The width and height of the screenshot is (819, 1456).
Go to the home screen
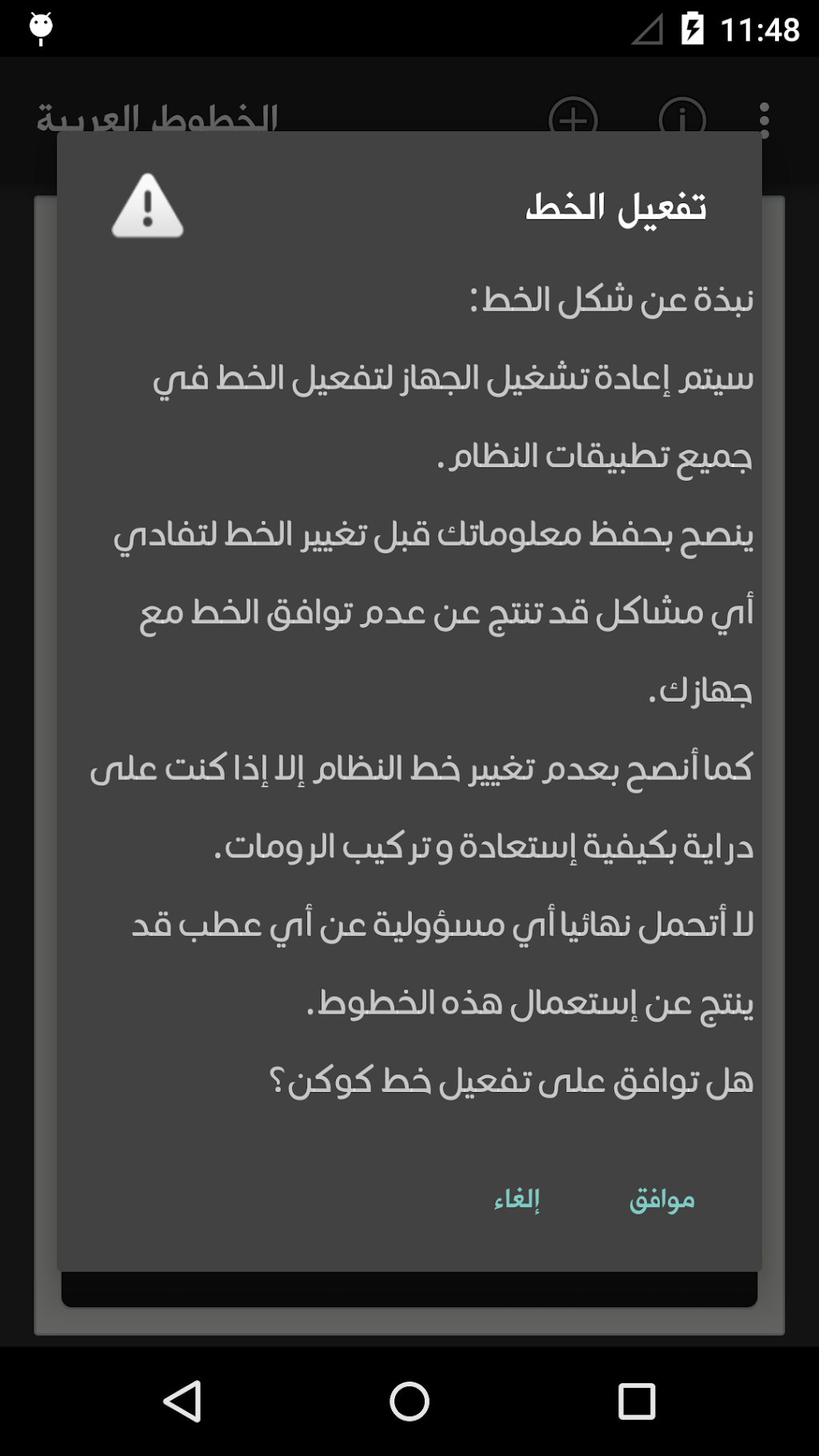(409, 1402)
